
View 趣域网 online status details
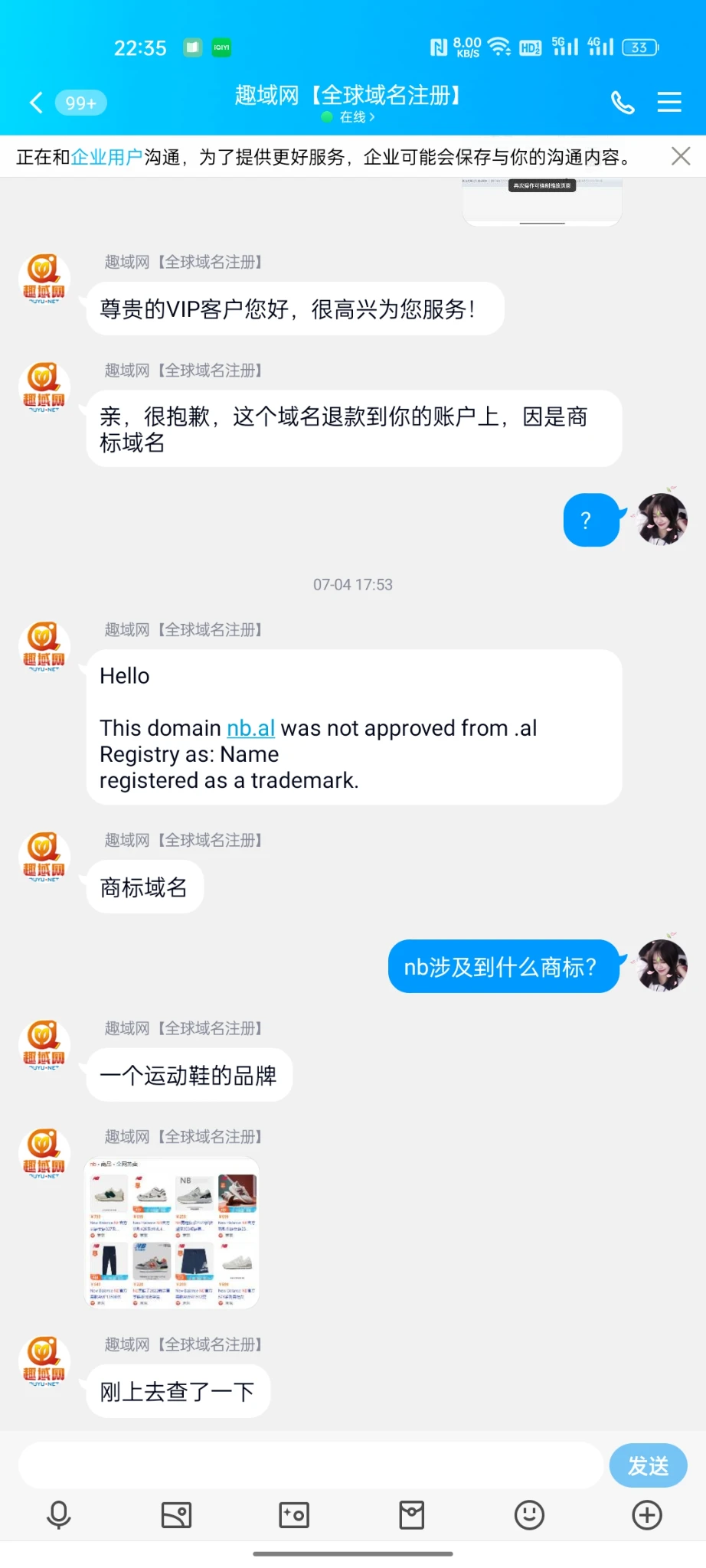click(352, 117)
